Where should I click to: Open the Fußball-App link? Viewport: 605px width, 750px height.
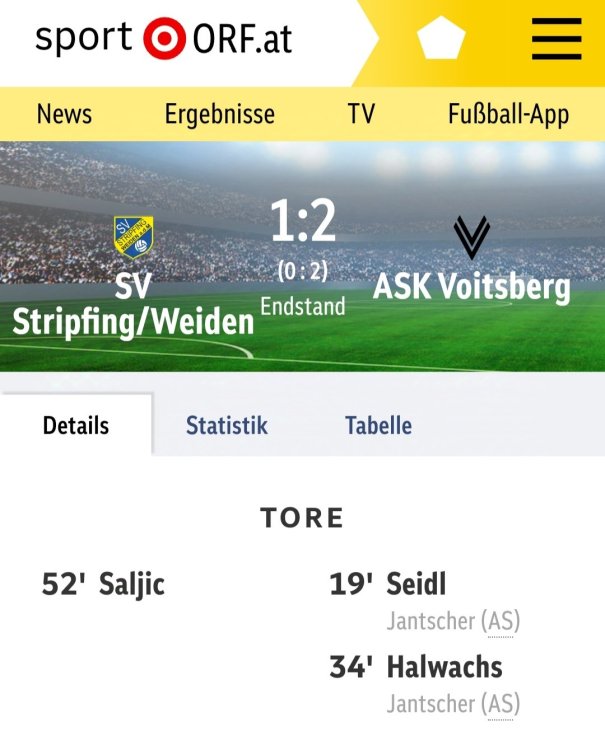(508, 114)
